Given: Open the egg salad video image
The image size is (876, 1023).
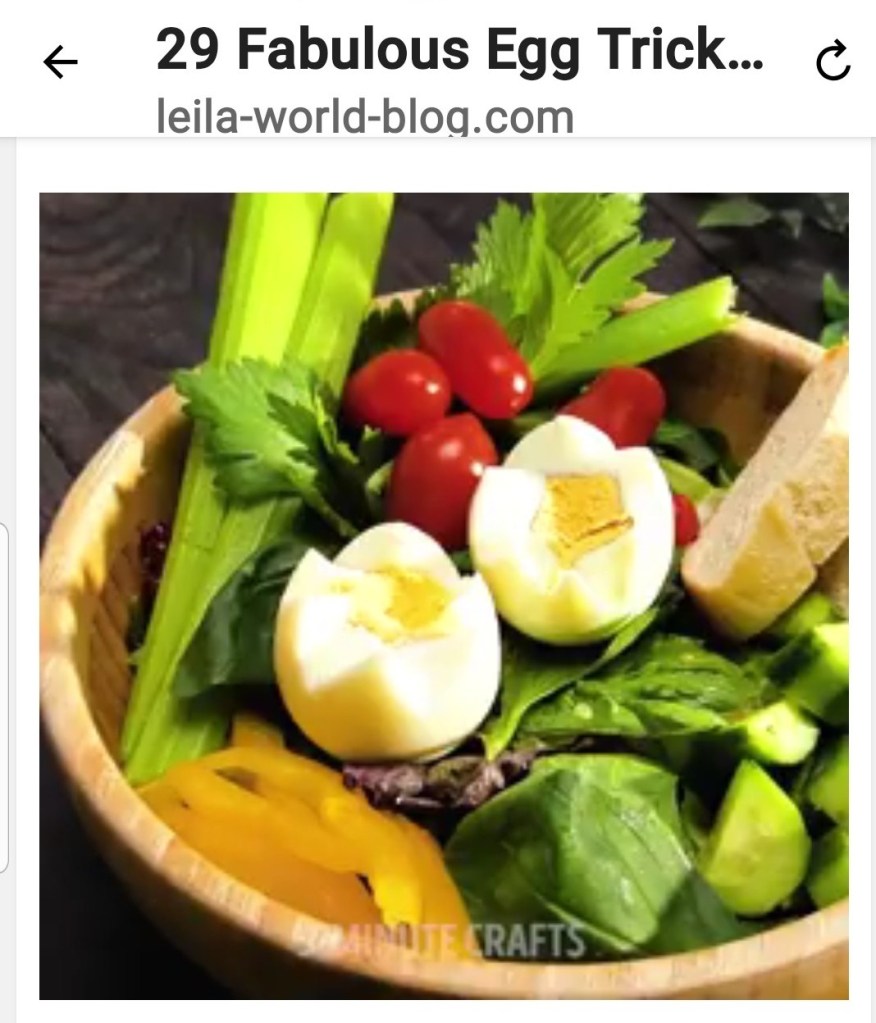Looking at the screenshot, I should click(x=444, y=595).
